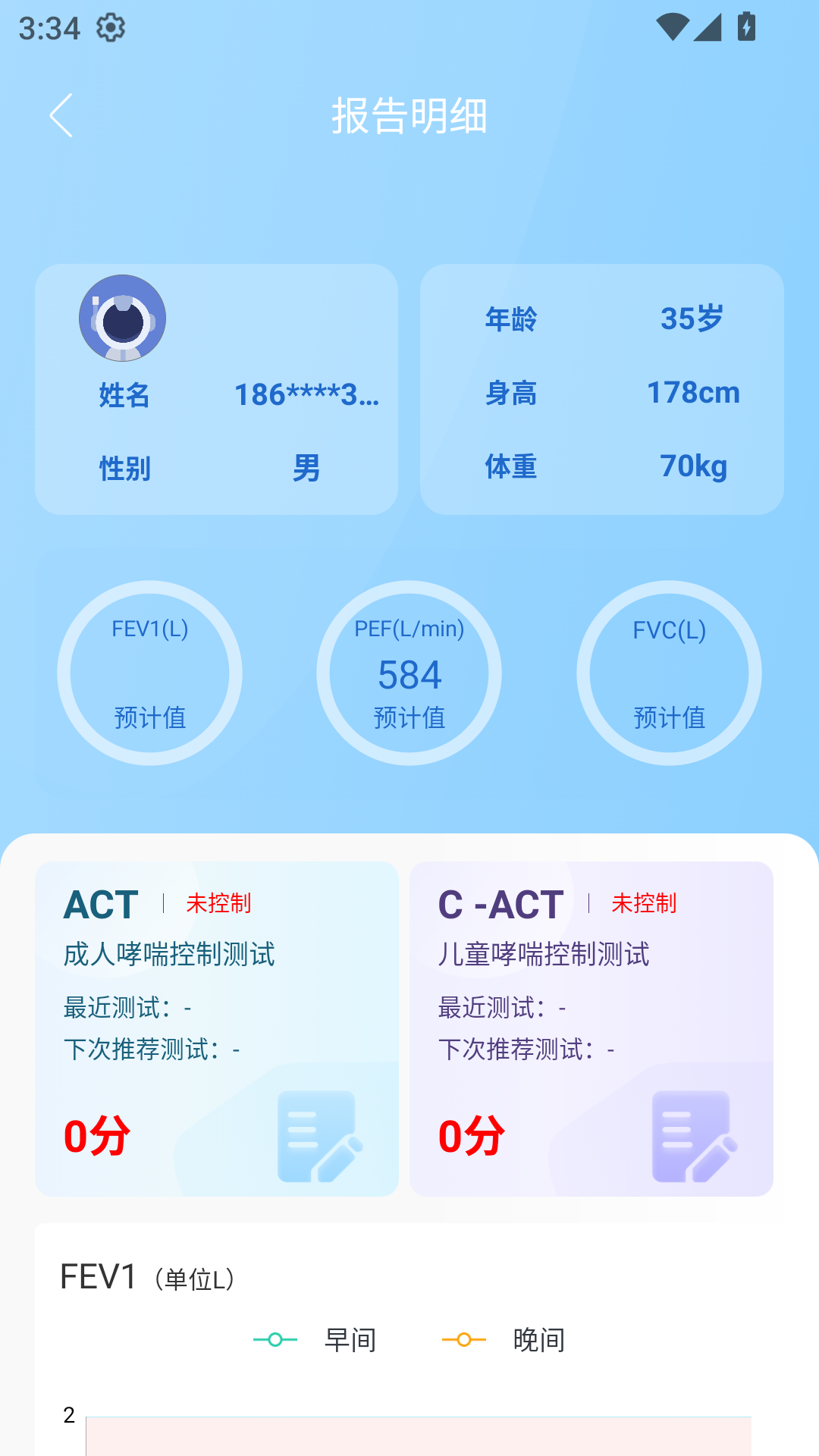
Task: Toggle the 早间 legend marker
Action: pyautogui.click(x=275, y=1339)
